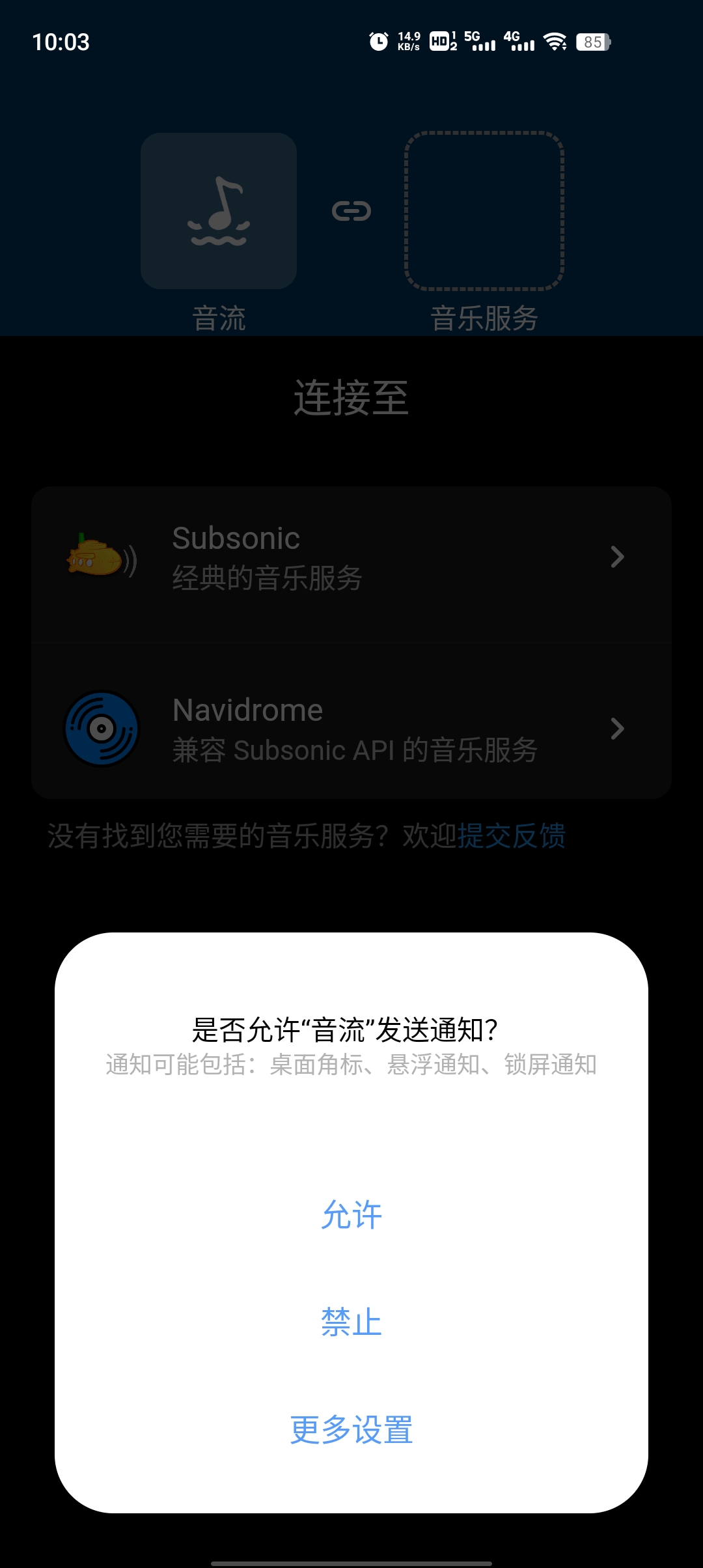
Task: Select the Navidrome 兼容 Subsonic API row
Action: 351,729
